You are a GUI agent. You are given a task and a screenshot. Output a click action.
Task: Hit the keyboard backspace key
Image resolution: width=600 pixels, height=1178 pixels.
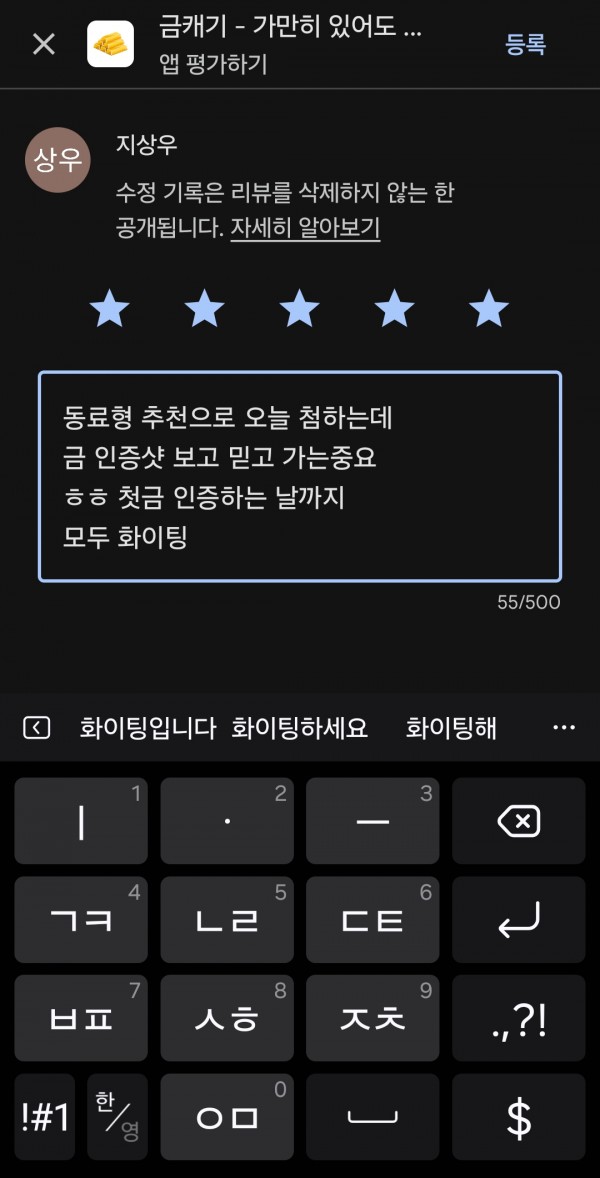[x=518, y=820]
